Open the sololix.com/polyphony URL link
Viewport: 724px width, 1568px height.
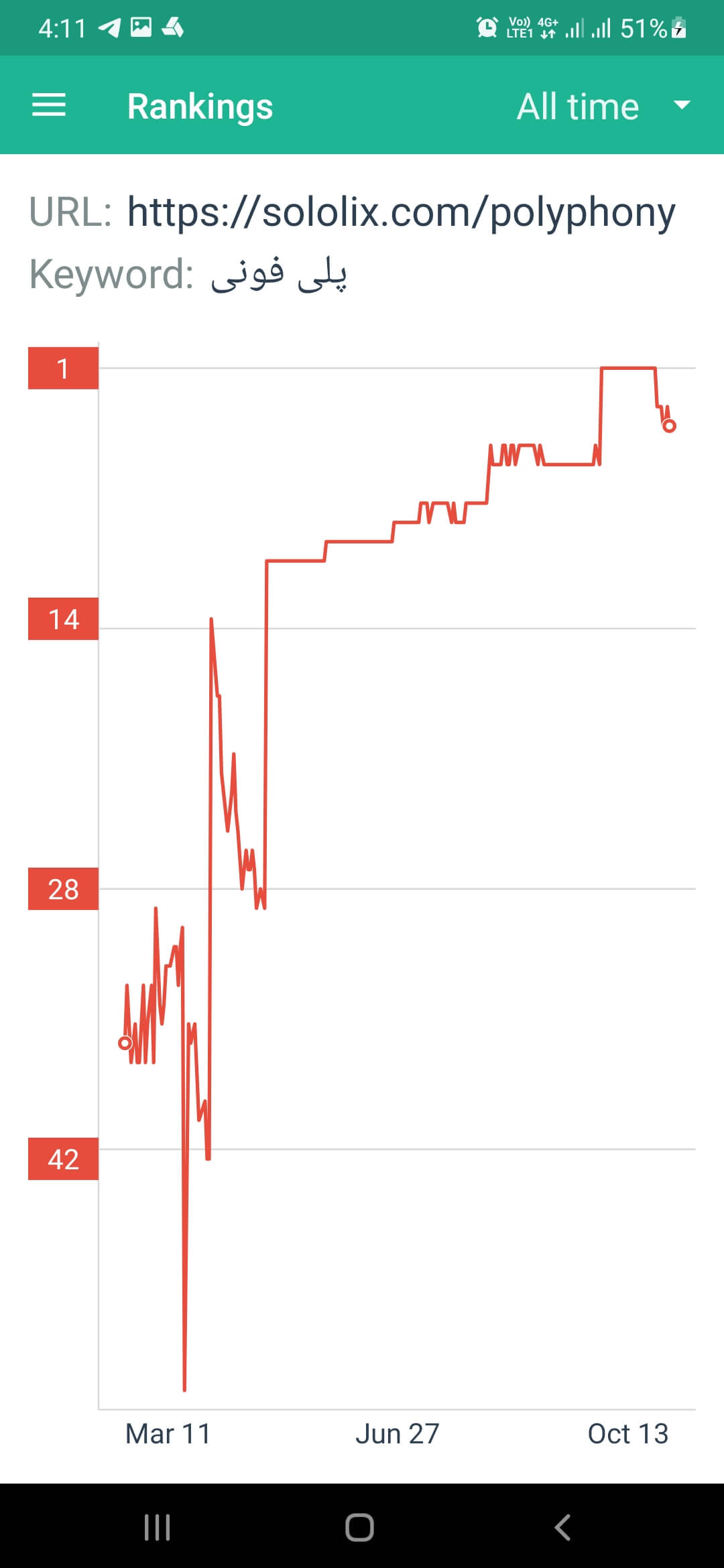click(401, 212)
